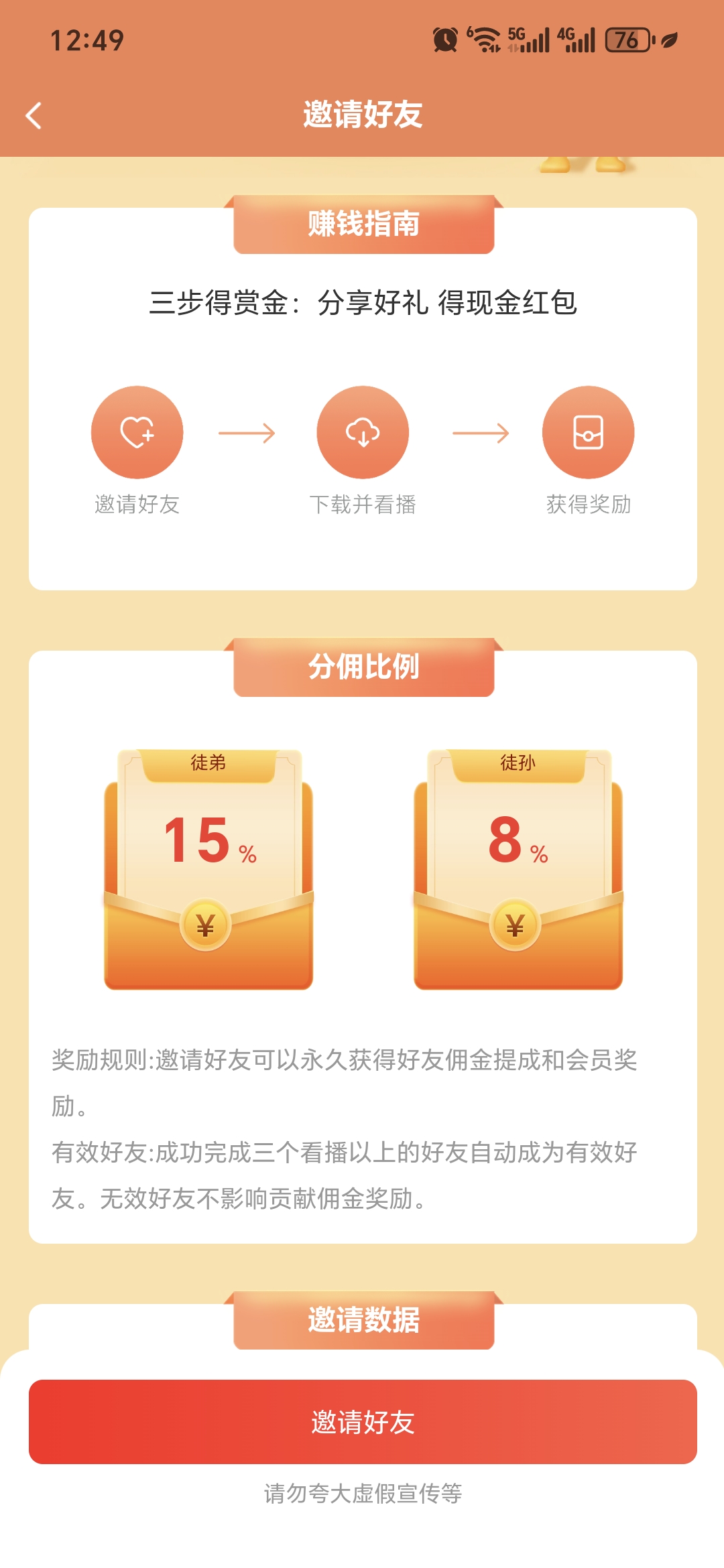The height and width of the screenshot is (1568, 724).
Task: Go back using the top-left arrow
Action: tap(34, 115)
